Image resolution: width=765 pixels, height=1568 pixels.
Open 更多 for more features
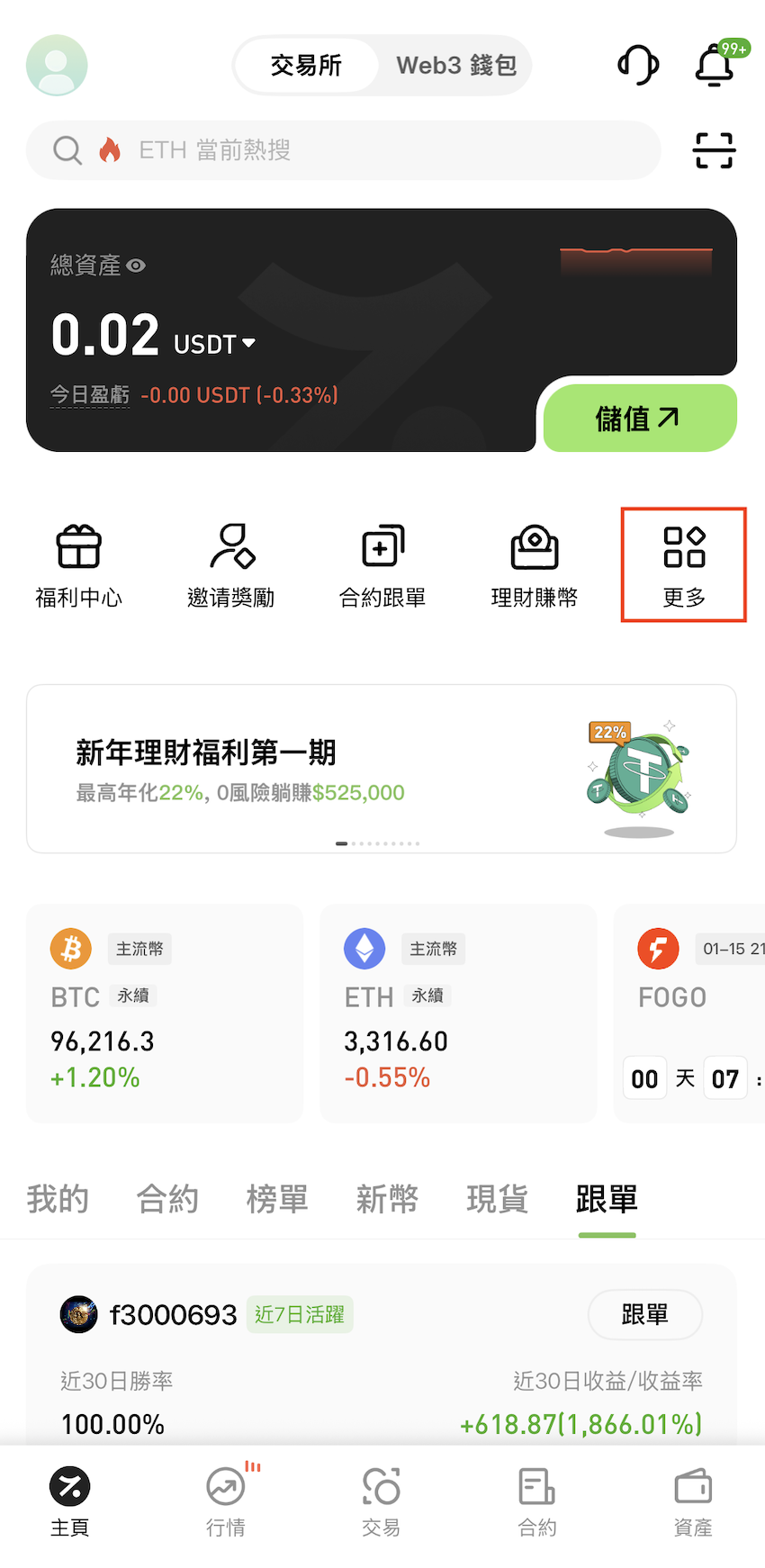pos(684,565)
